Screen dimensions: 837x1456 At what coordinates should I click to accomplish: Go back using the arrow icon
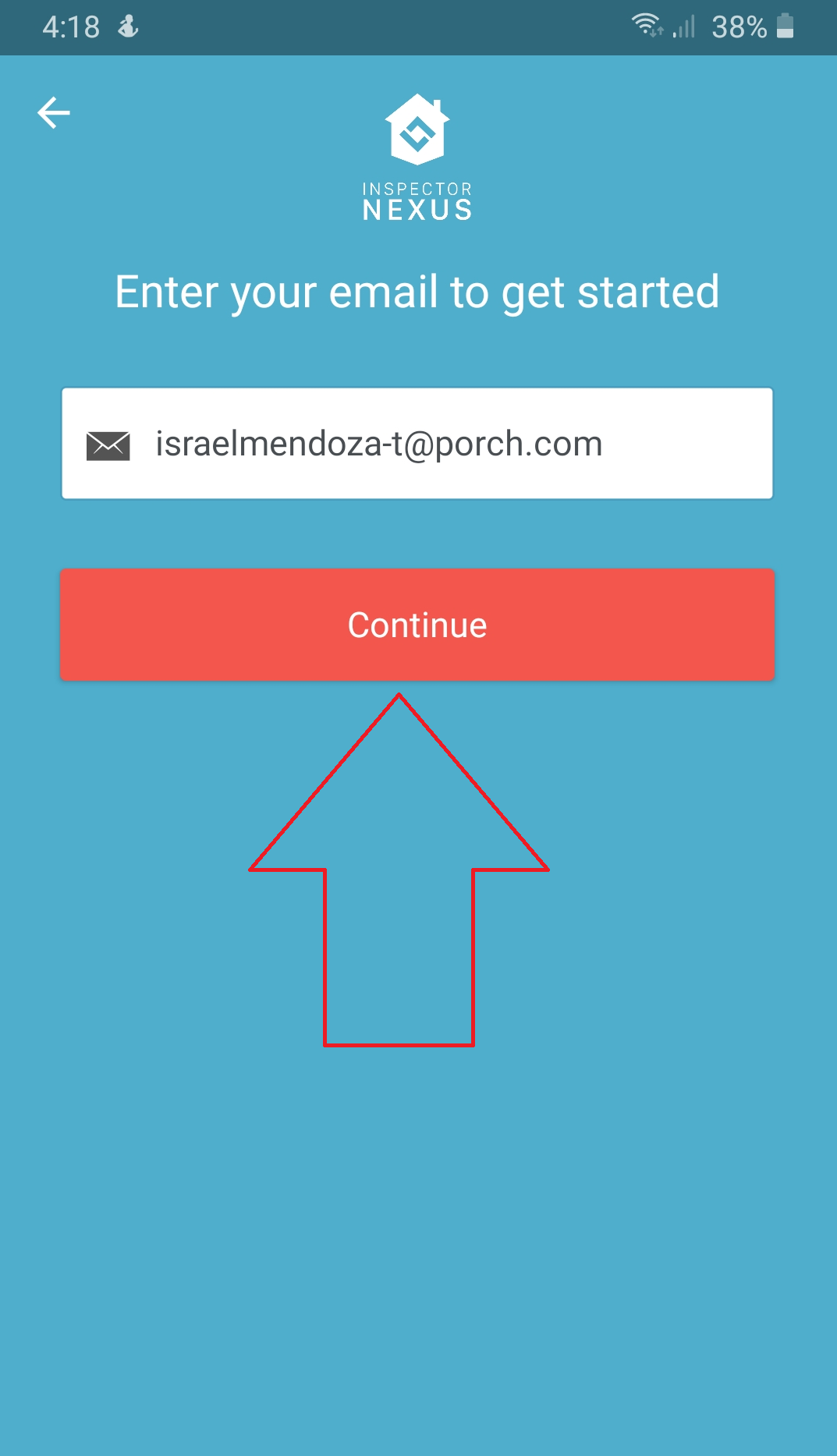54,113
